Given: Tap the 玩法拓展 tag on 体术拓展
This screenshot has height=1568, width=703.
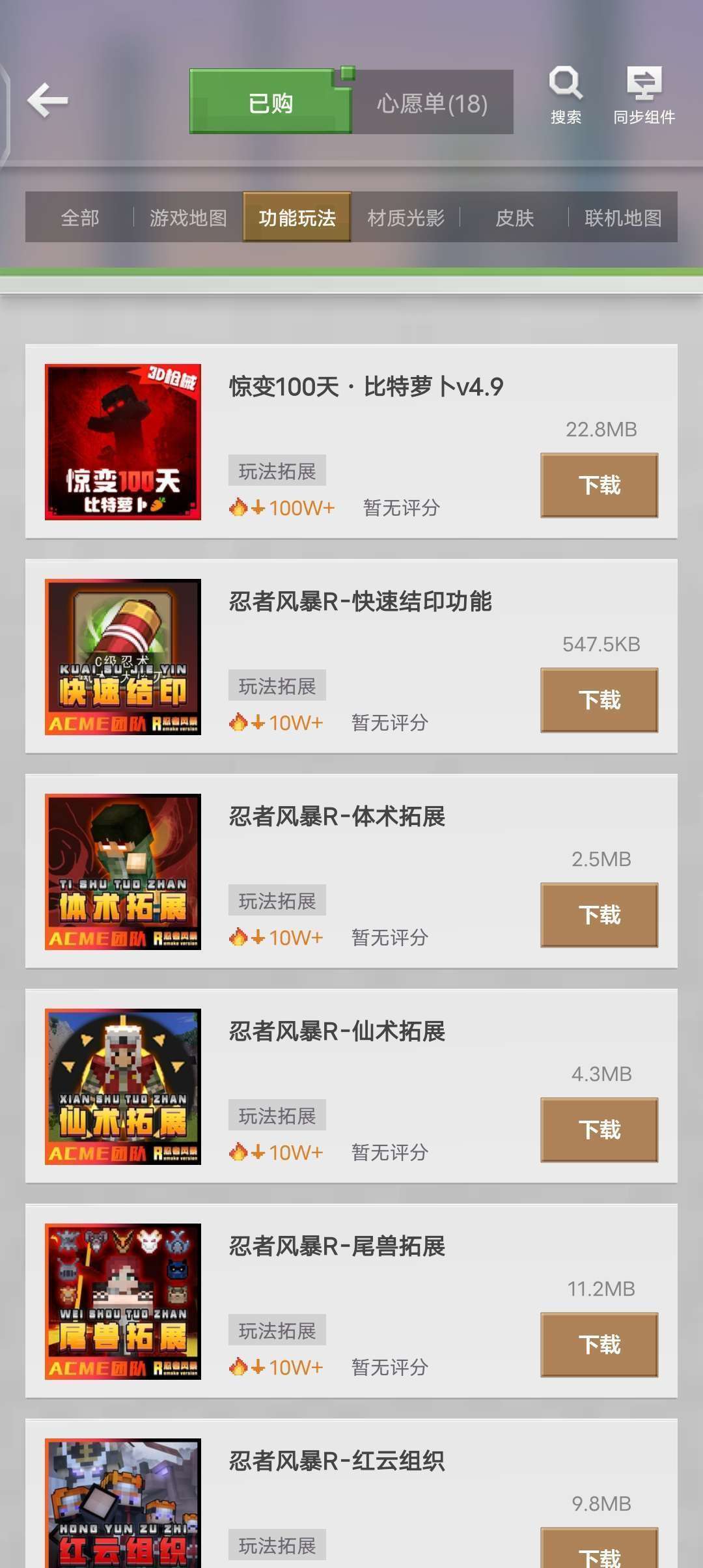Looking at the screenshot, I should click(x=276, y=899).
